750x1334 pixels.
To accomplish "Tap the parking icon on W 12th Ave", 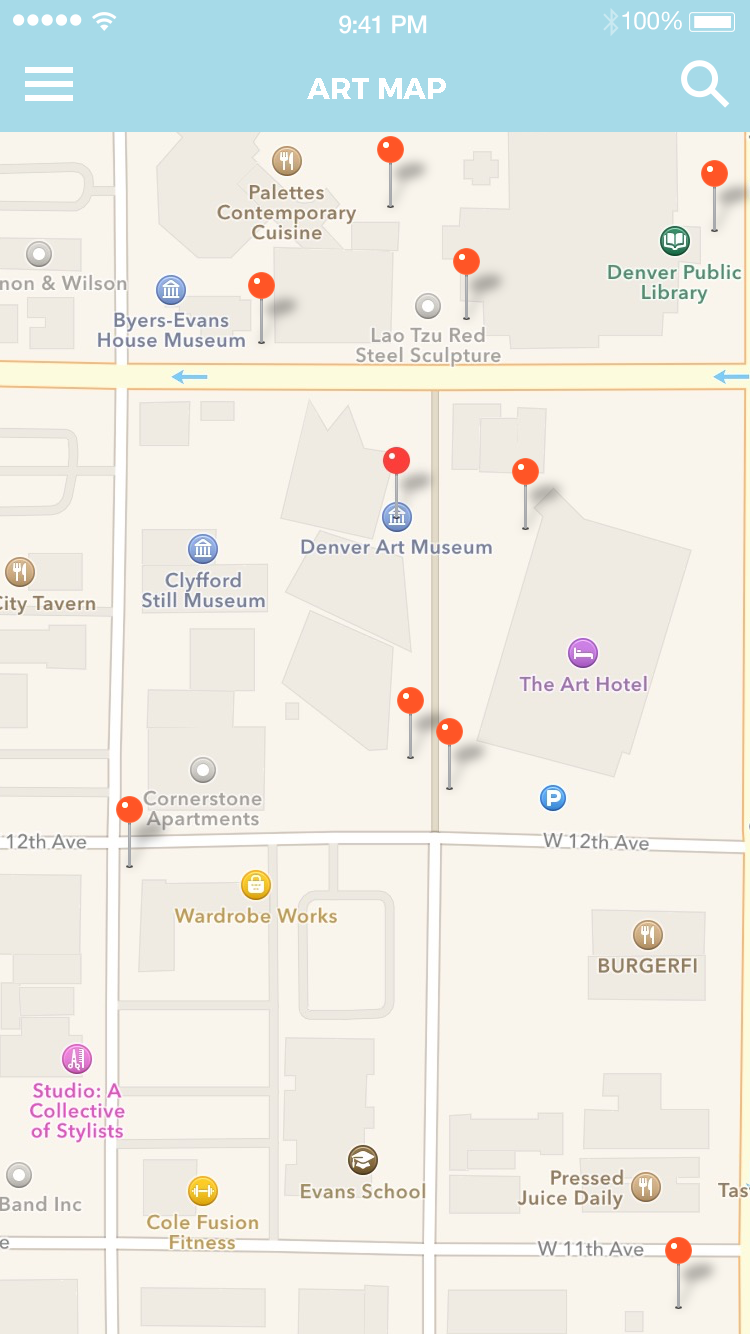I will pyautogui.click(x=553, y=797).
